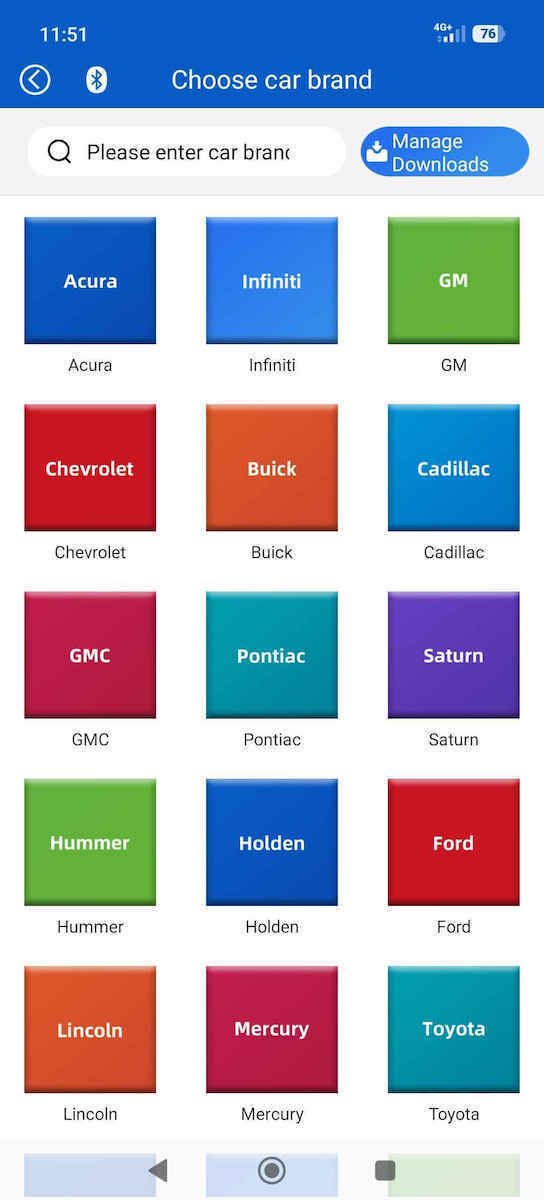
Task: Open the Toyota brand tile
Action: pos(454,1029)
